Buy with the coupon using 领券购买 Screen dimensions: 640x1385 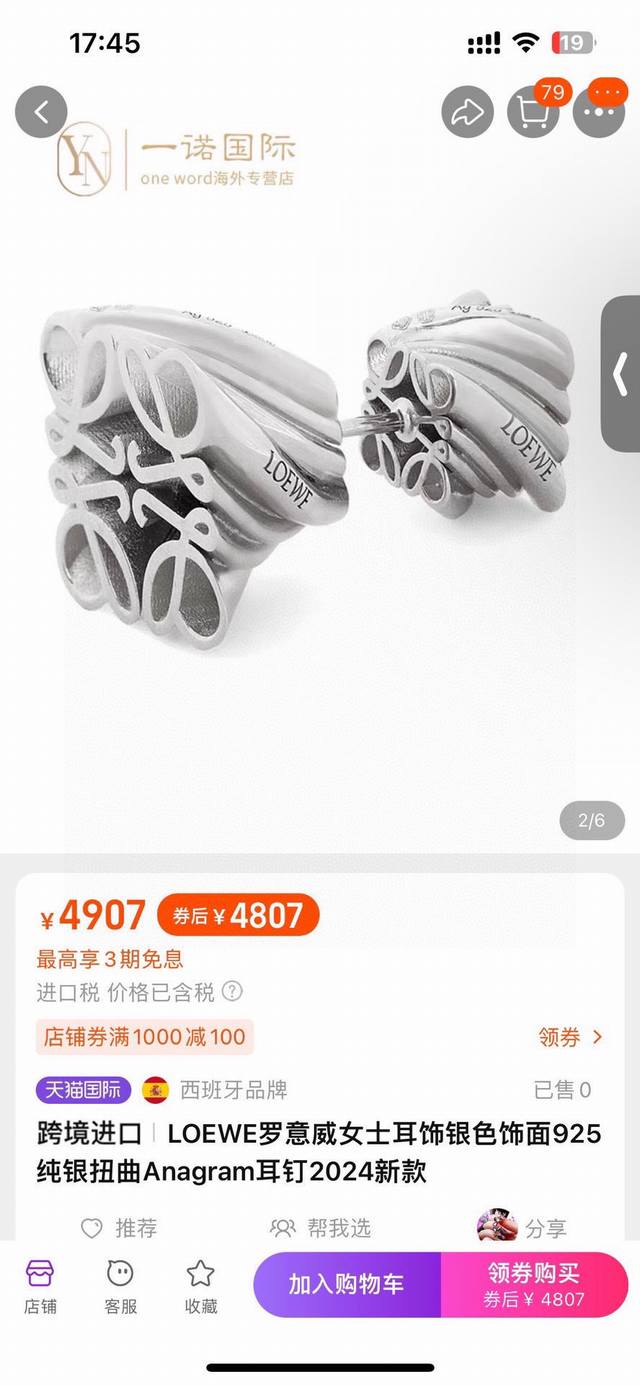coord(534,1285)
